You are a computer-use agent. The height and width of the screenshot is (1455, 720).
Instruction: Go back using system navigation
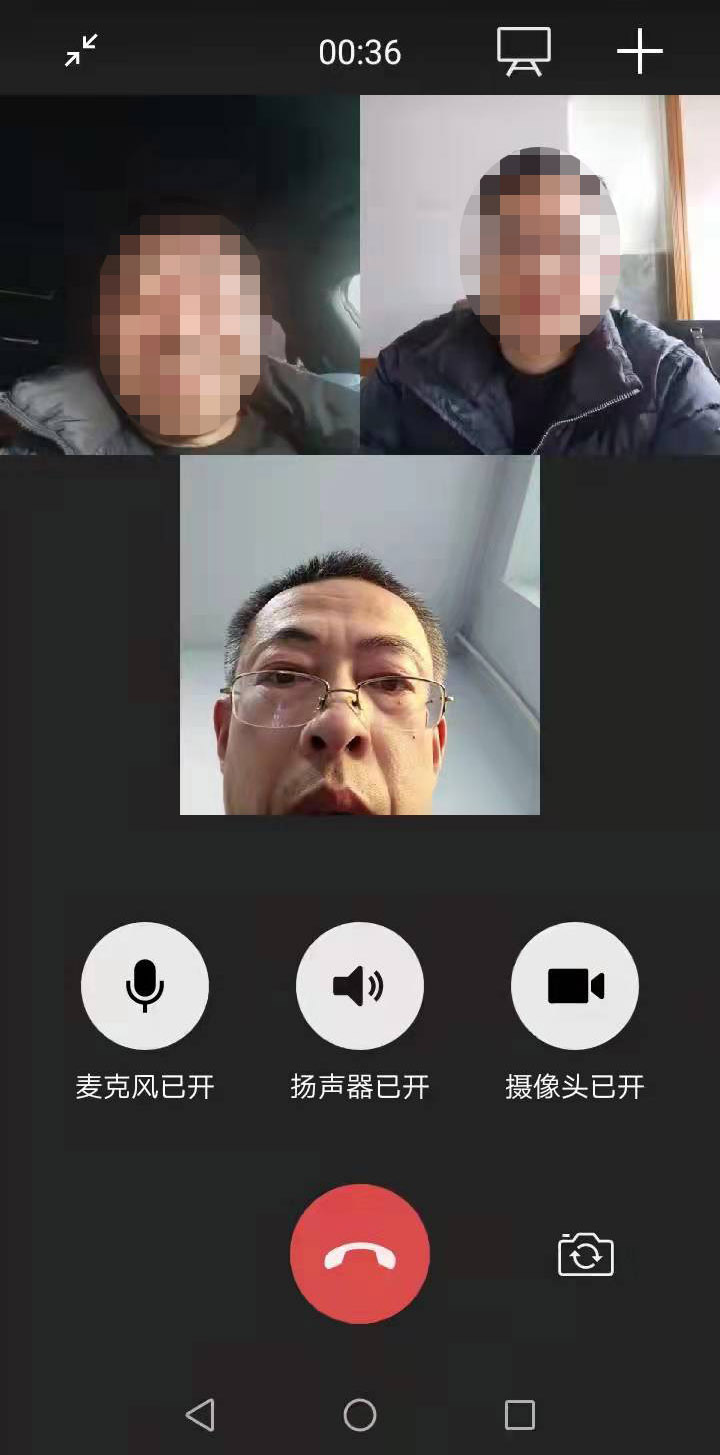click(x=200, y=1415)
